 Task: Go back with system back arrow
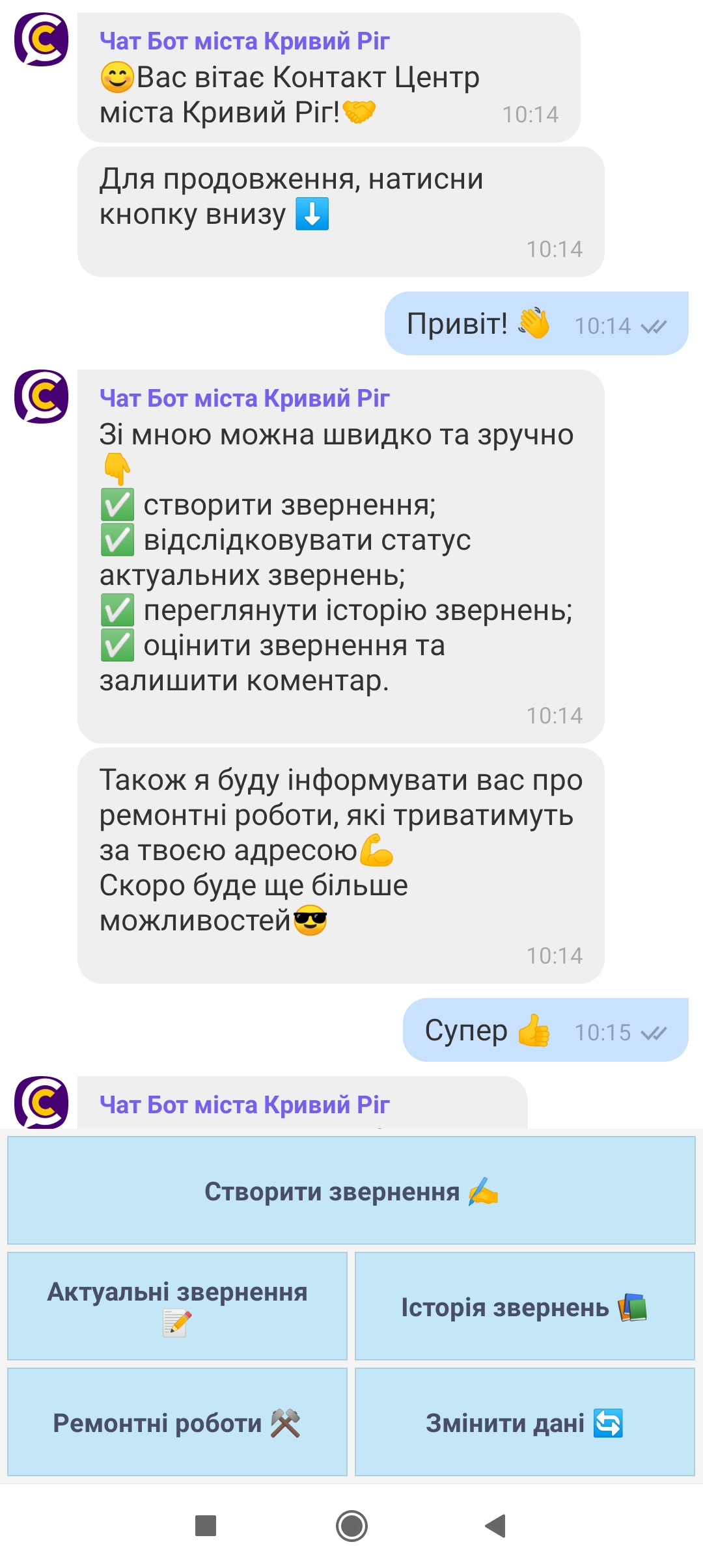[496, 1525]
